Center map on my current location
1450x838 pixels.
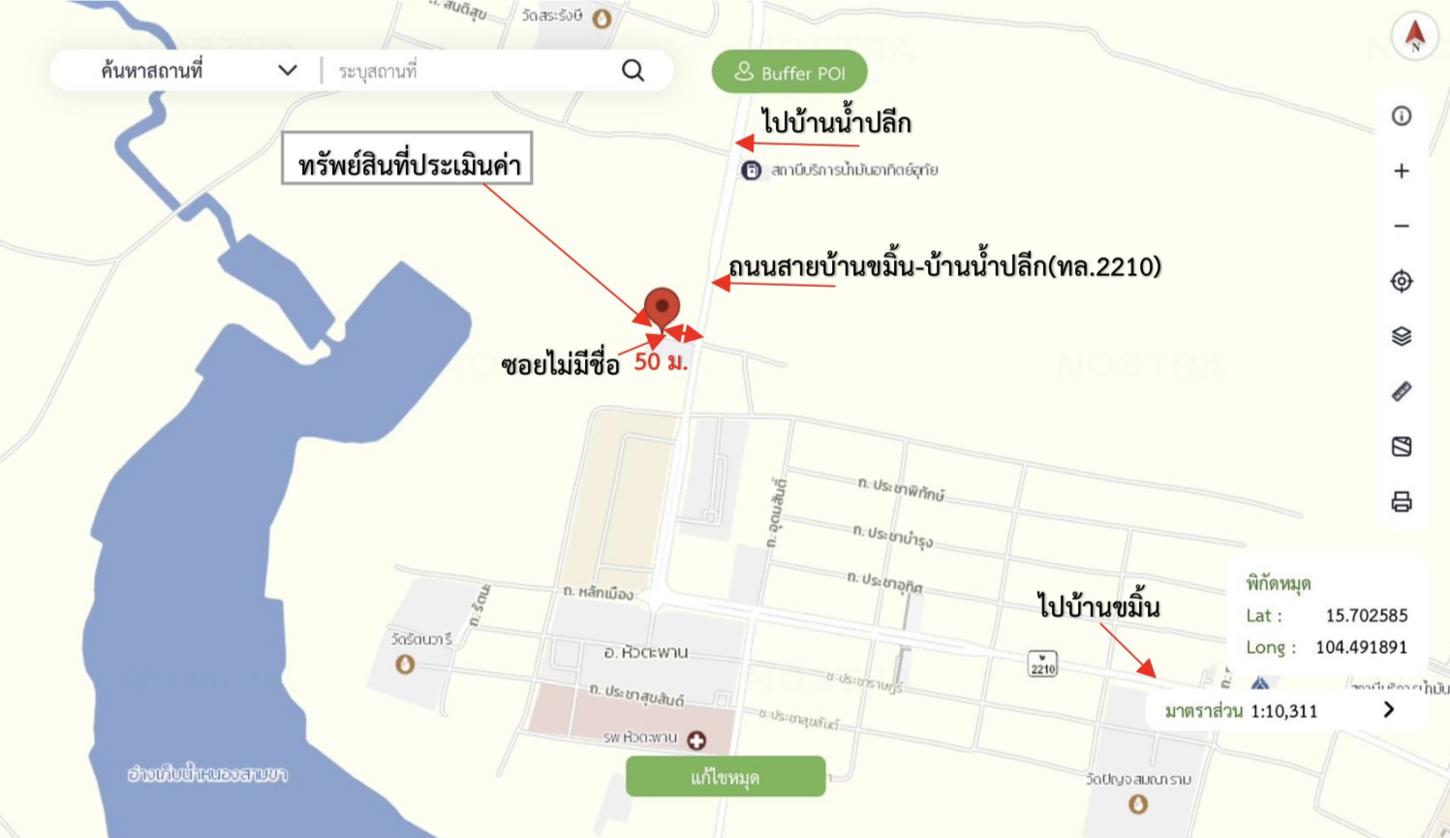(x=1401, y=281)
